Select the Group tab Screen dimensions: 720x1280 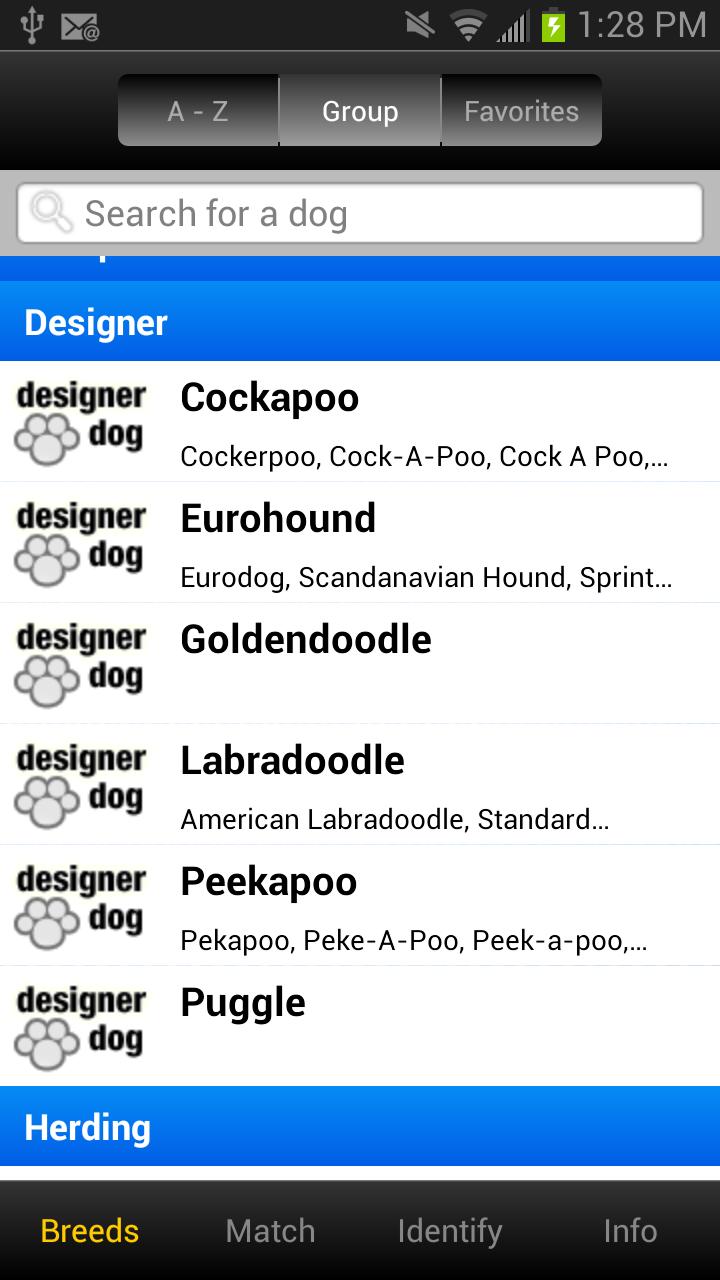pos(360,111)
